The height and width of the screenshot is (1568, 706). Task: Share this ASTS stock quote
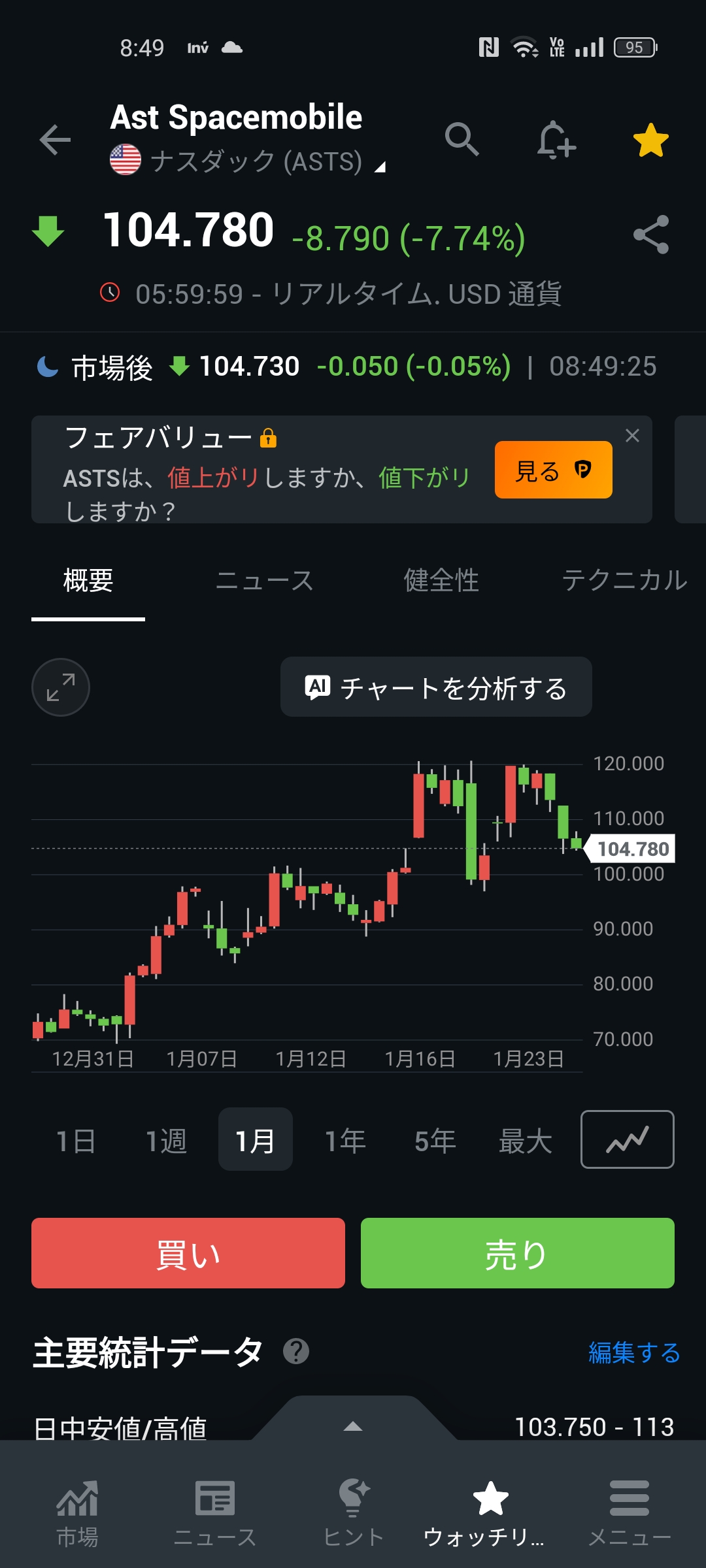(x=651, y=235)
